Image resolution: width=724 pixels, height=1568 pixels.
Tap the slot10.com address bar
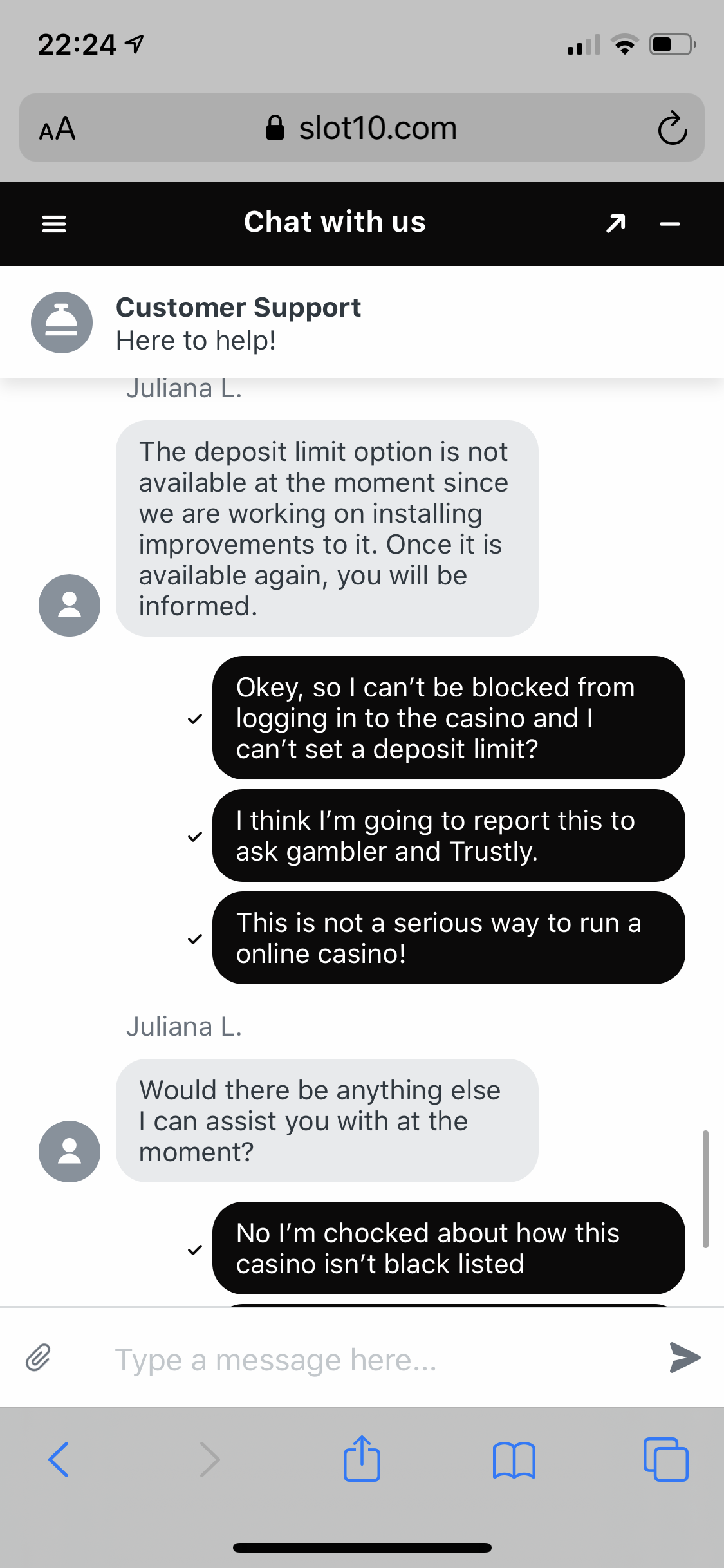click(x=362, y=128)
